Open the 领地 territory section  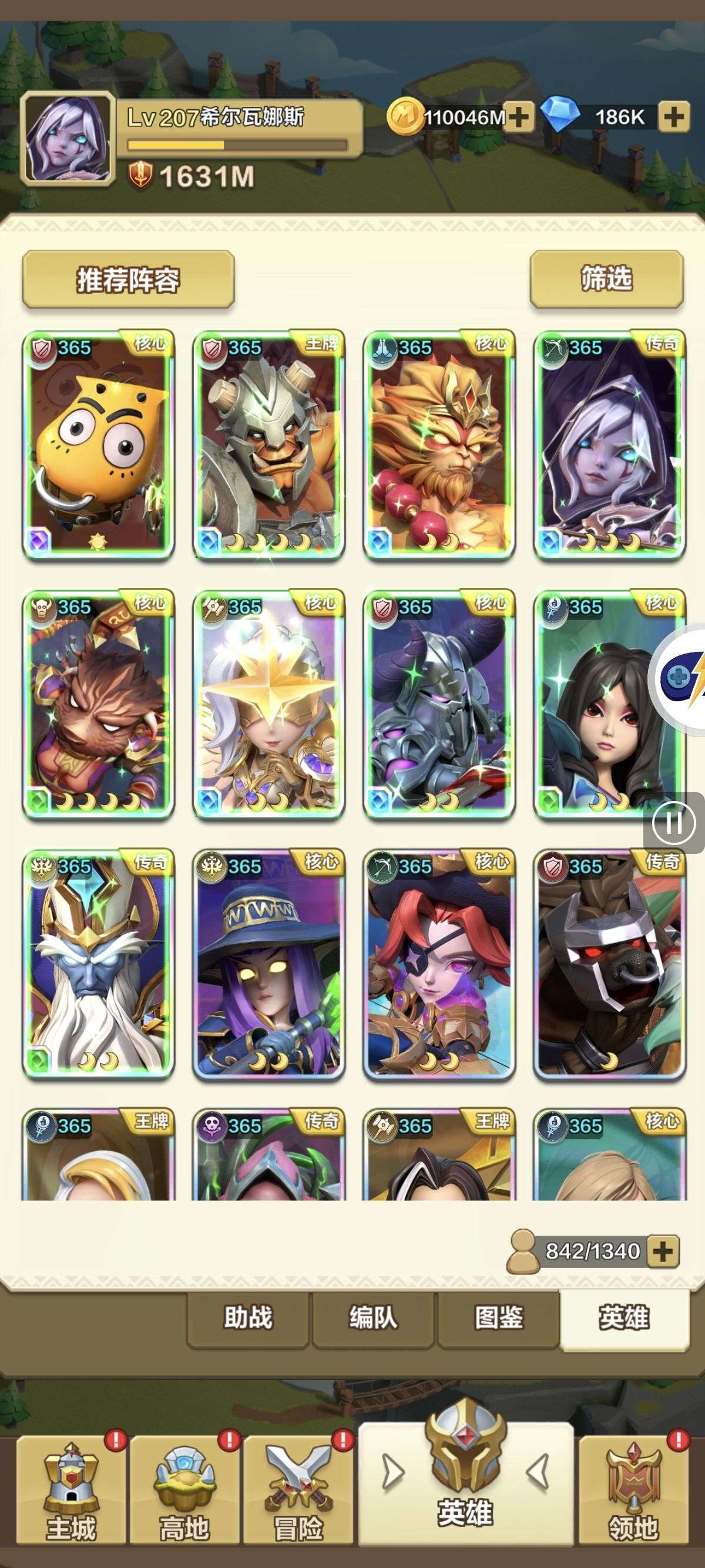coord(634,1491)
